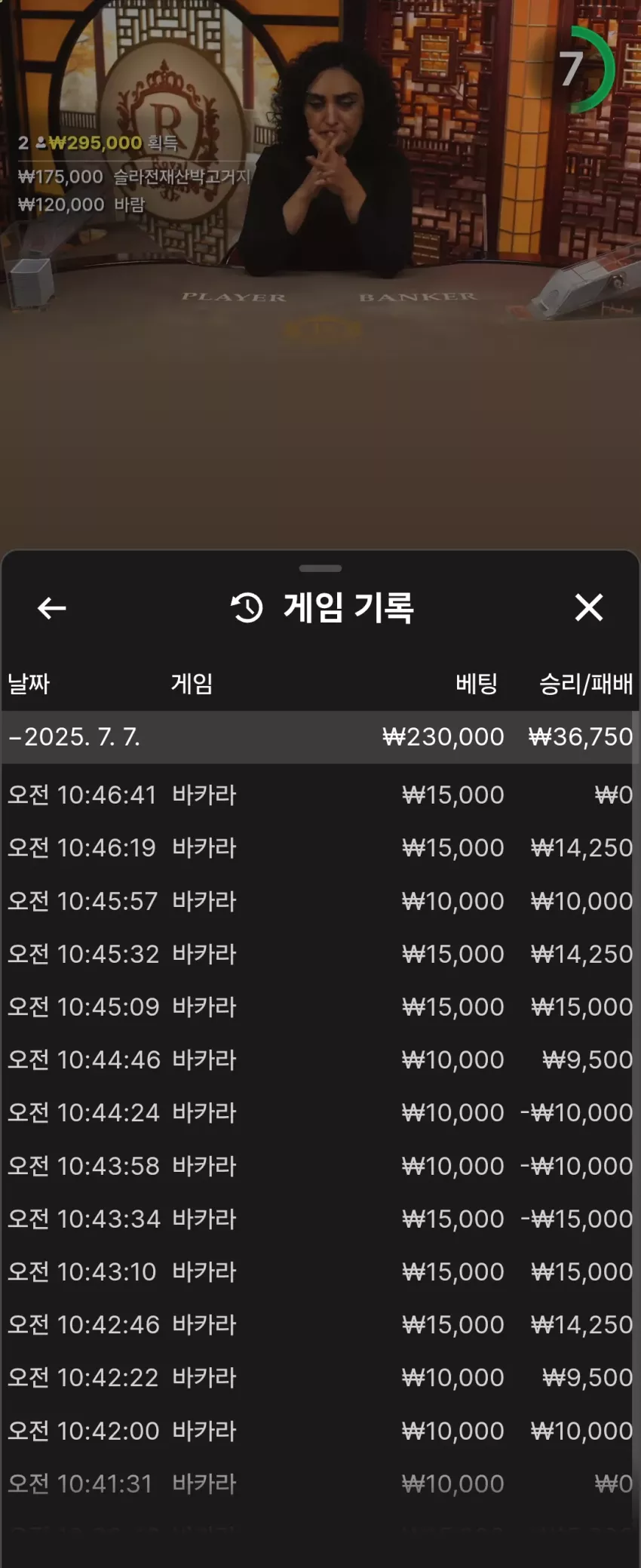Open the 오전 10:46:19 바카라 record
This screenshot has width=641, height=1568.
click(320, 847)
